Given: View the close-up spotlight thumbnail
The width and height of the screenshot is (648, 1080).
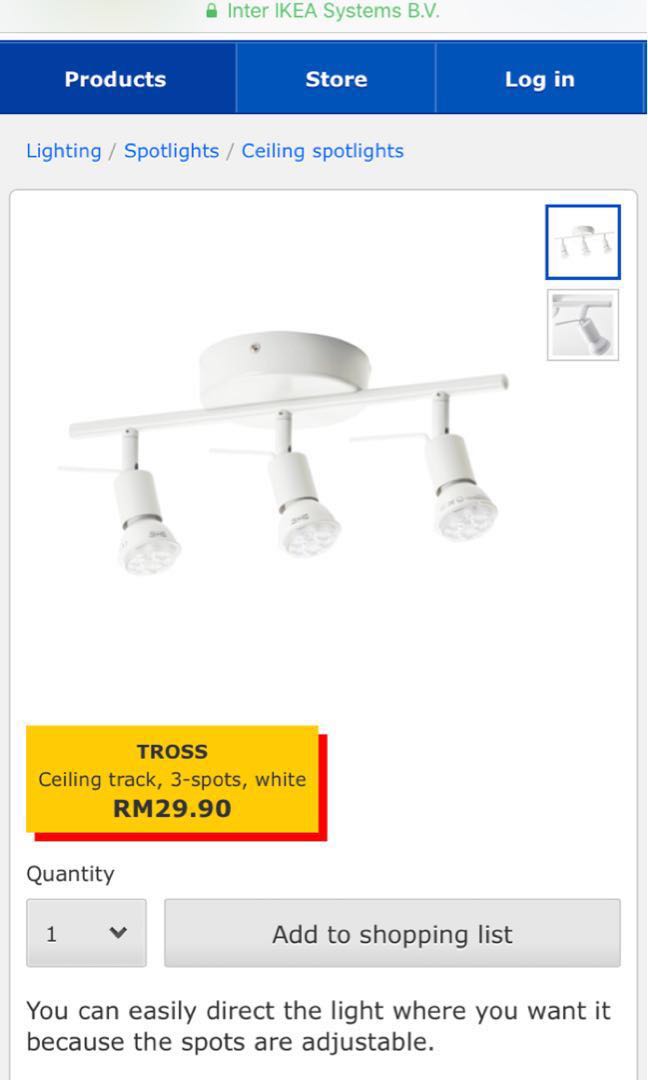Looking at the screenshot, I should tap(583, 325).
